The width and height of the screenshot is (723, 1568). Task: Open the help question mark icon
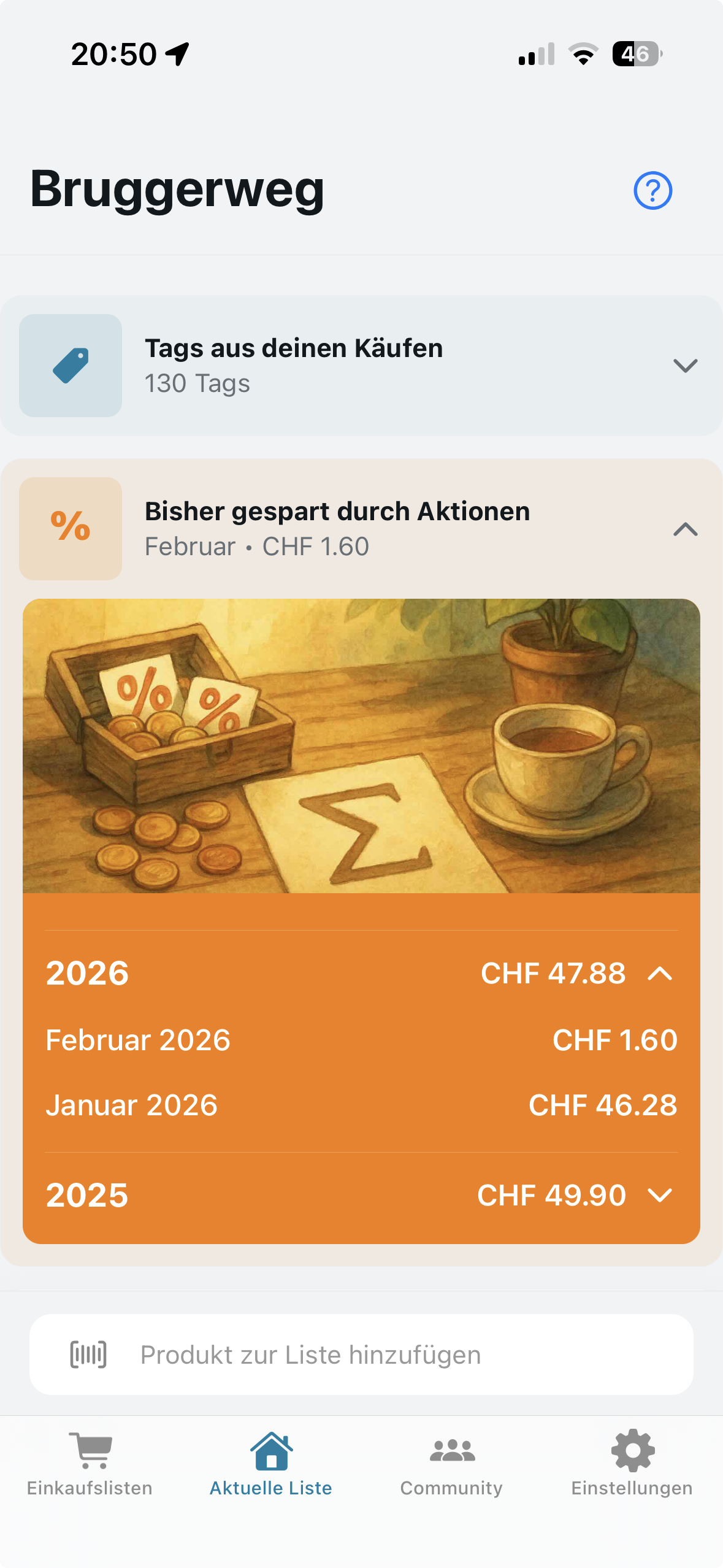click(652, 190)
